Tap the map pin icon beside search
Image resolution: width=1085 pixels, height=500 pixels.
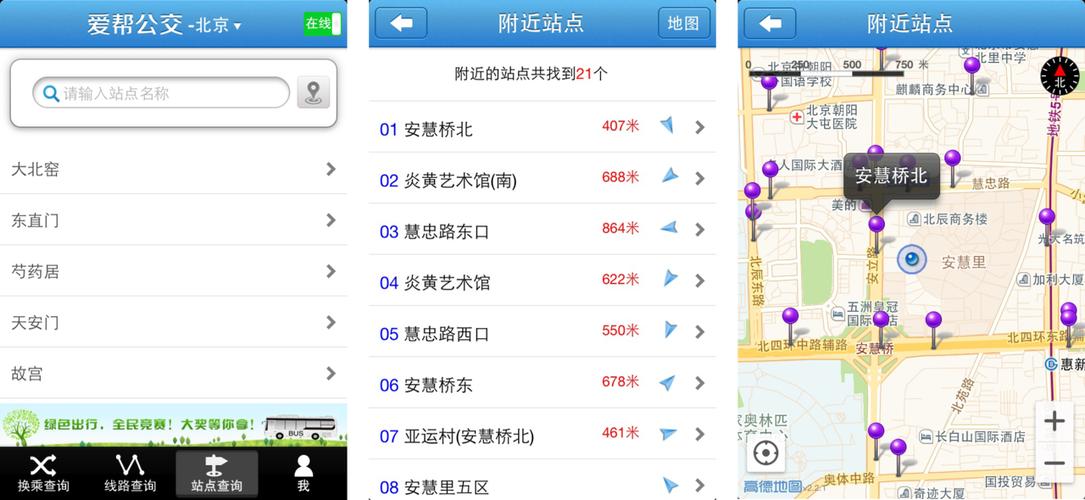pos(313,93)
